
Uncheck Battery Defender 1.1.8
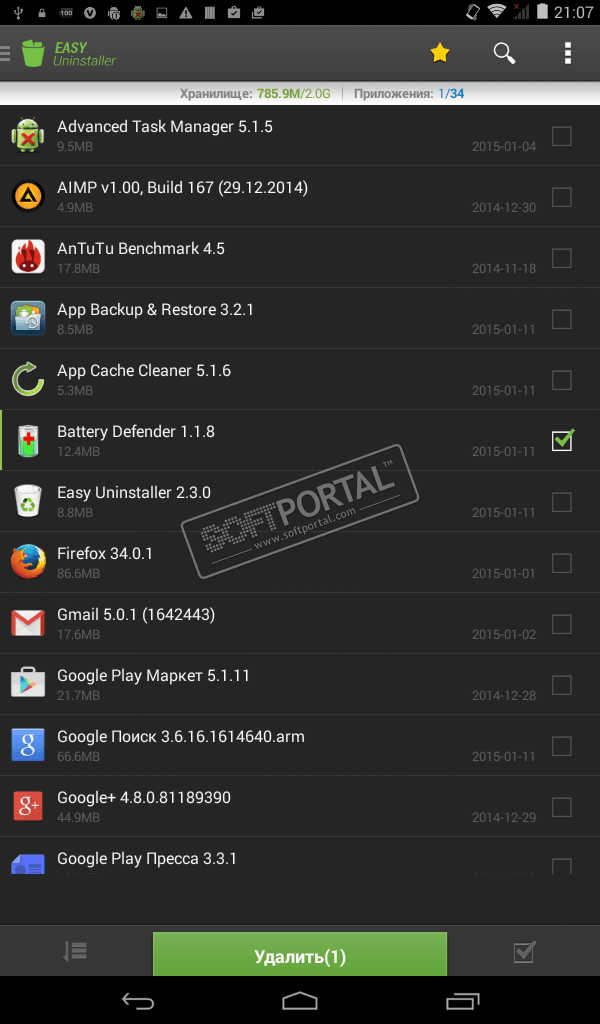coord(562,440)
